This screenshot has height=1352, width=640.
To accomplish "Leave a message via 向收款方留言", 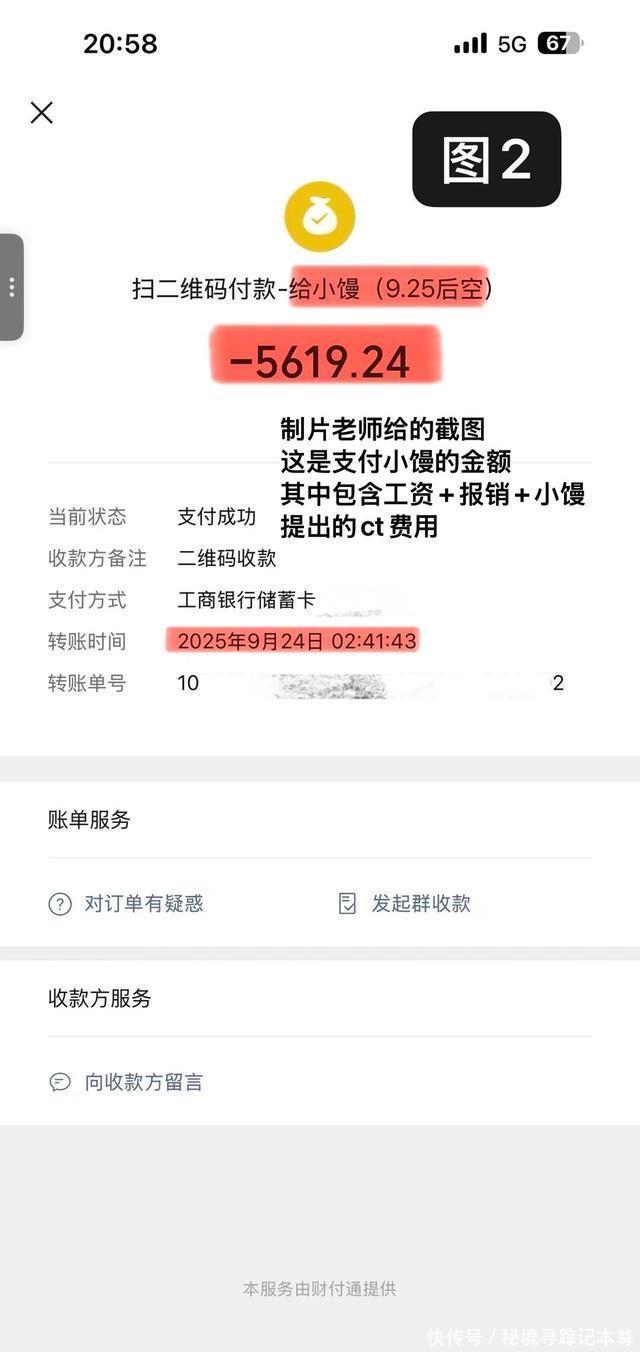I will pos(127,1082).
